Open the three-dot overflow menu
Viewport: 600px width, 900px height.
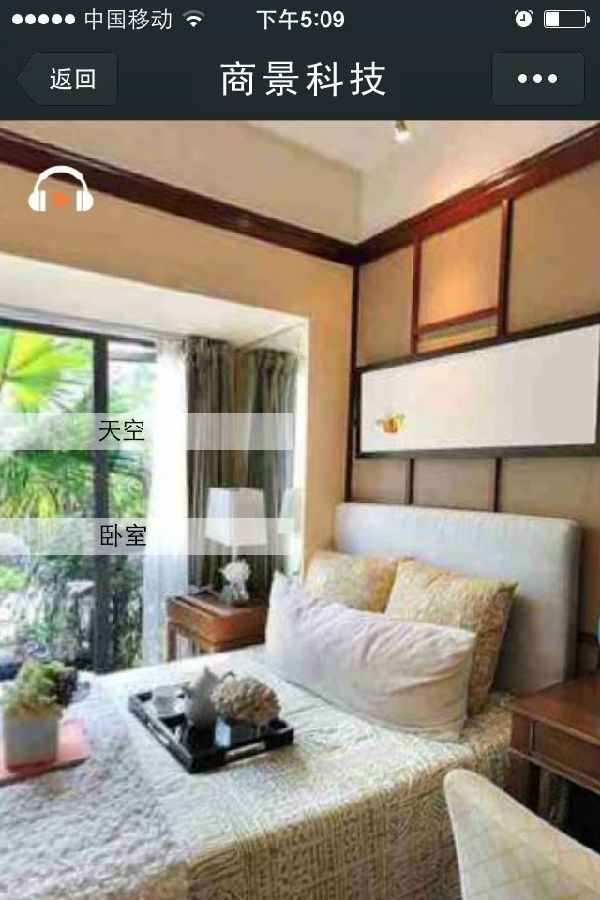tap(537, 80)
